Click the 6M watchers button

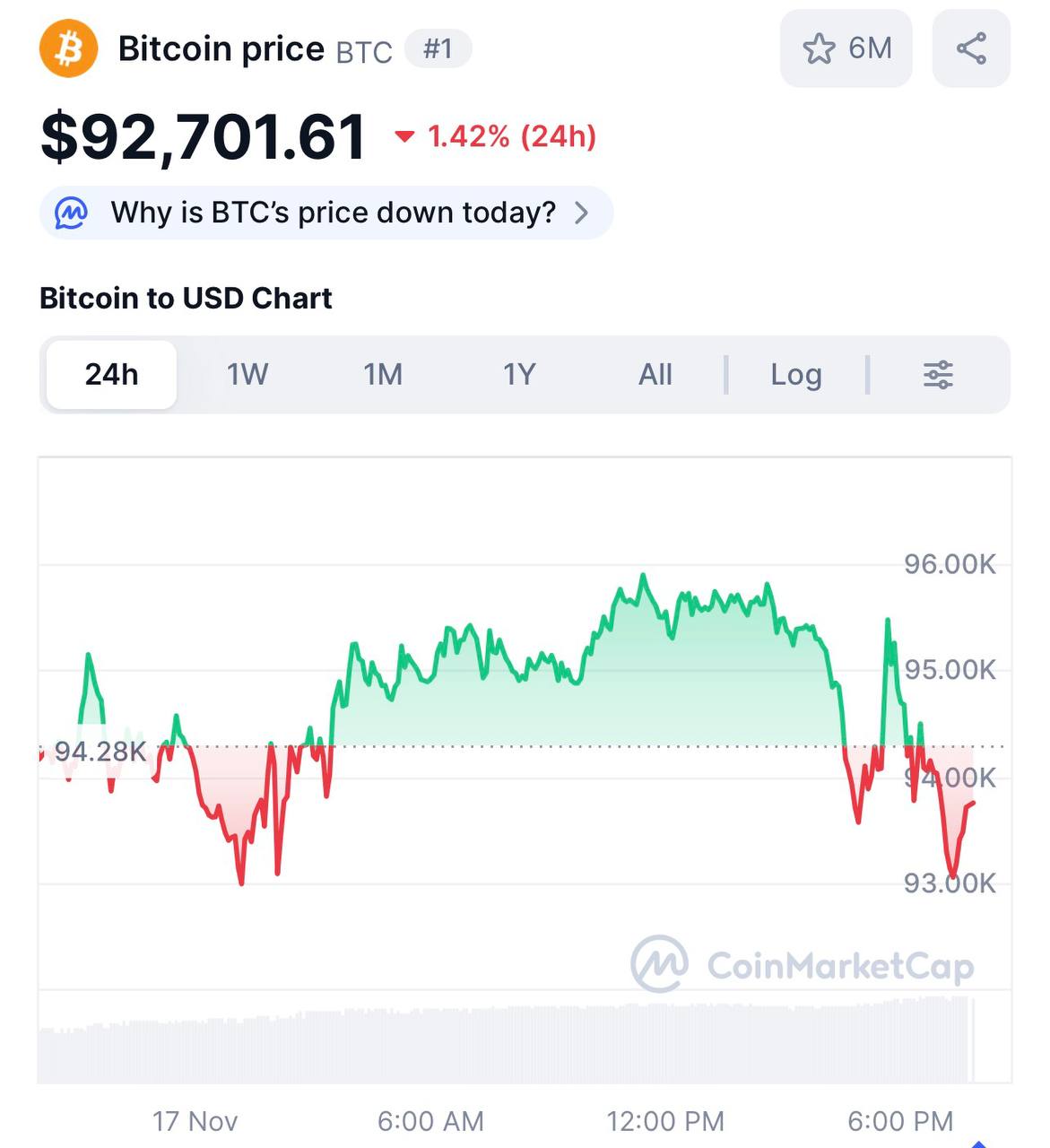coord(846,49)
